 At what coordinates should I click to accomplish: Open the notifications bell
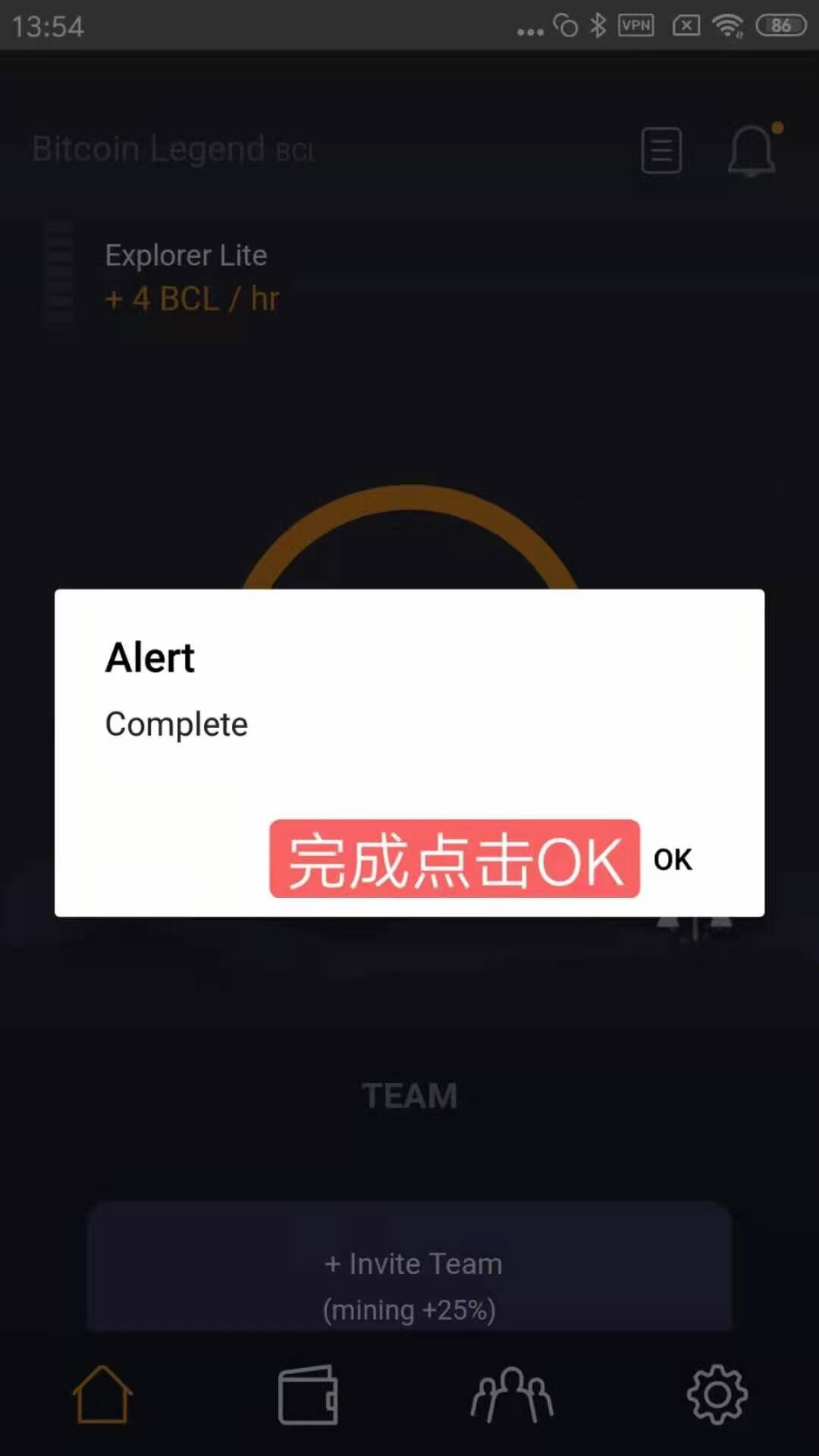752,150
